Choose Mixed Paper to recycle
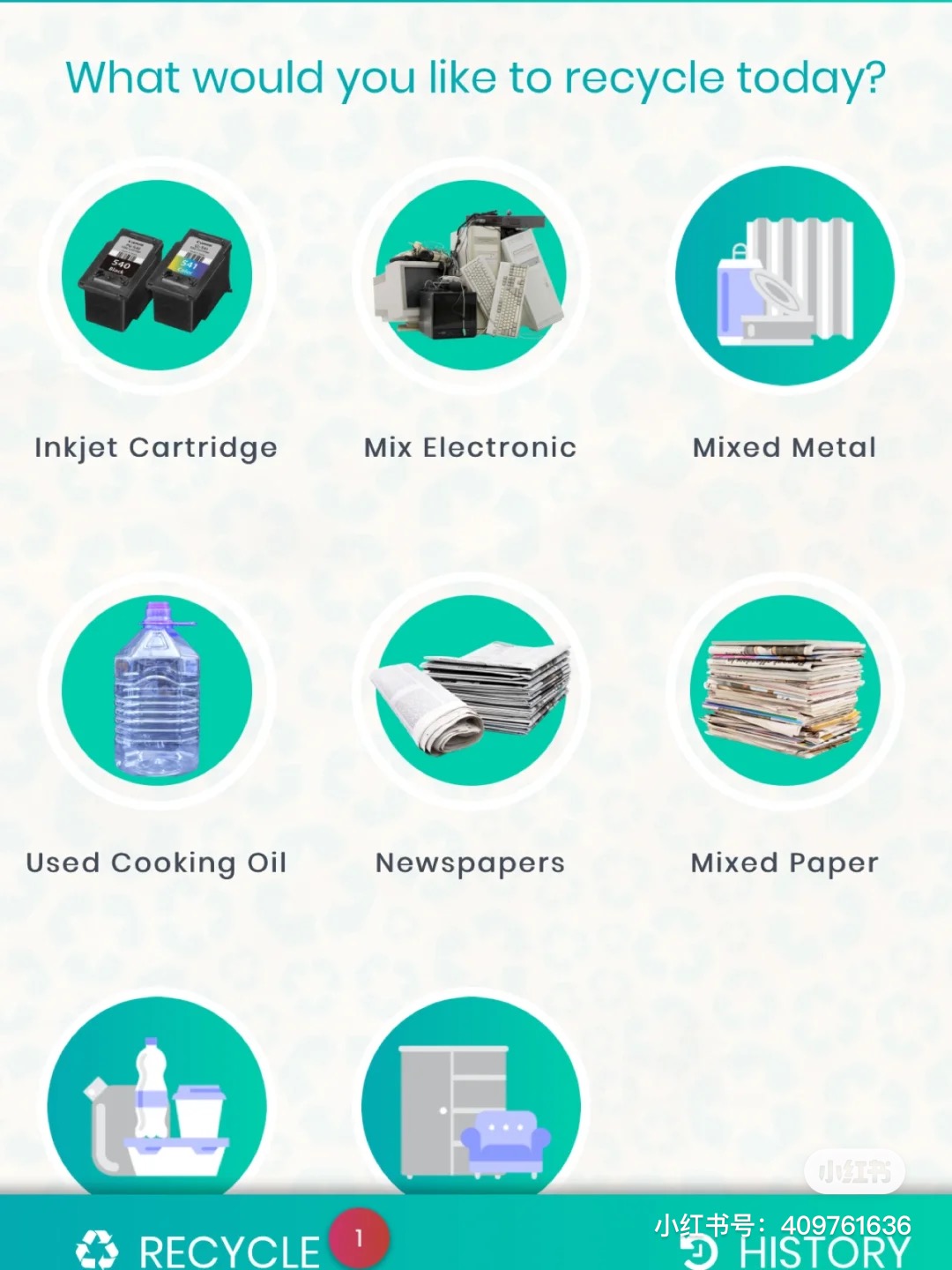952x1270 pixels. point(785,691)
